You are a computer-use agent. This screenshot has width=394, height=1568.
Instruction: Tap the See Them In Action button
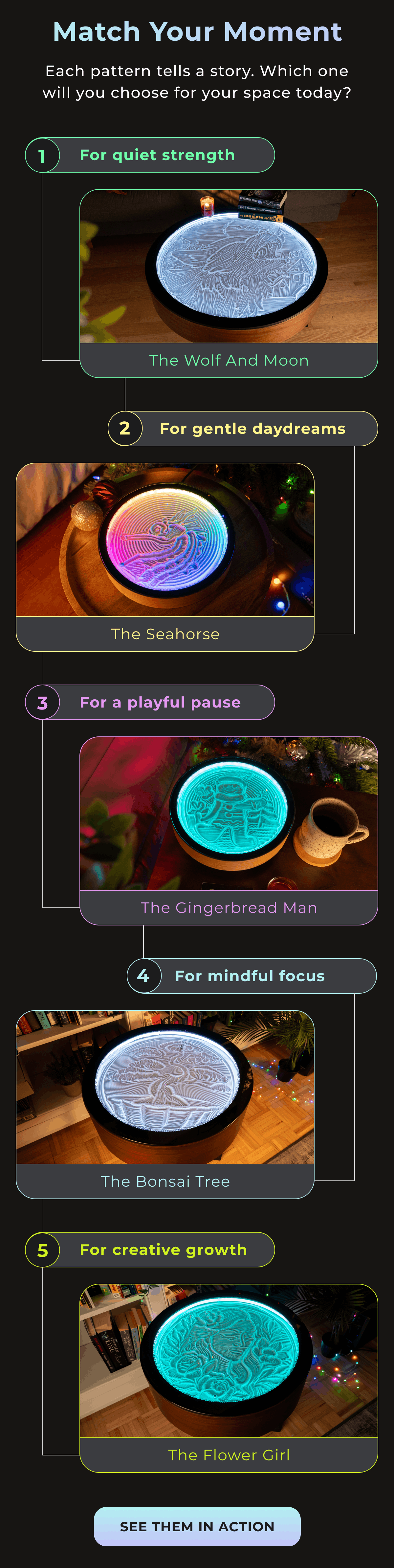click(x=197, y=1526)
